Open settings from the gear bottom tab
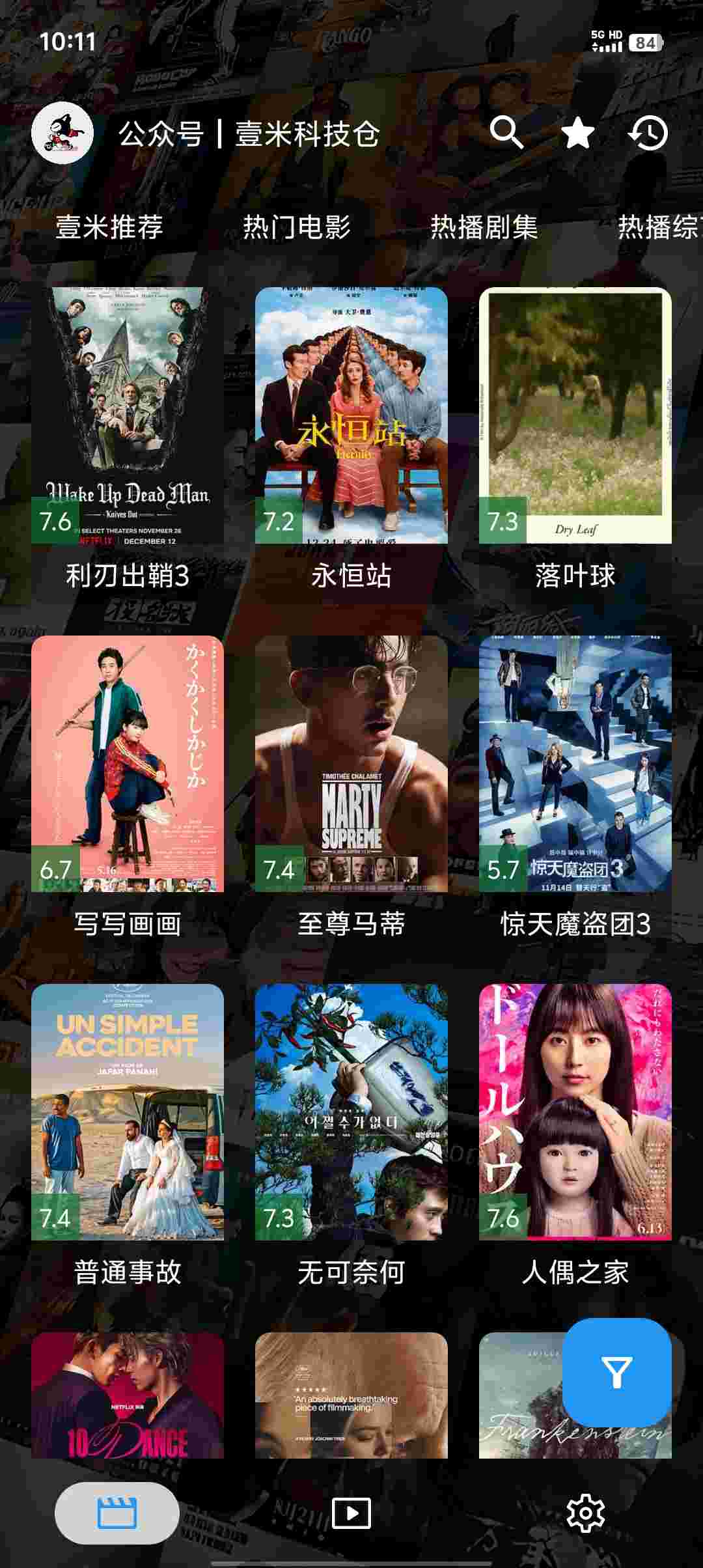The image size is (703, 1568). point(585,1513)
